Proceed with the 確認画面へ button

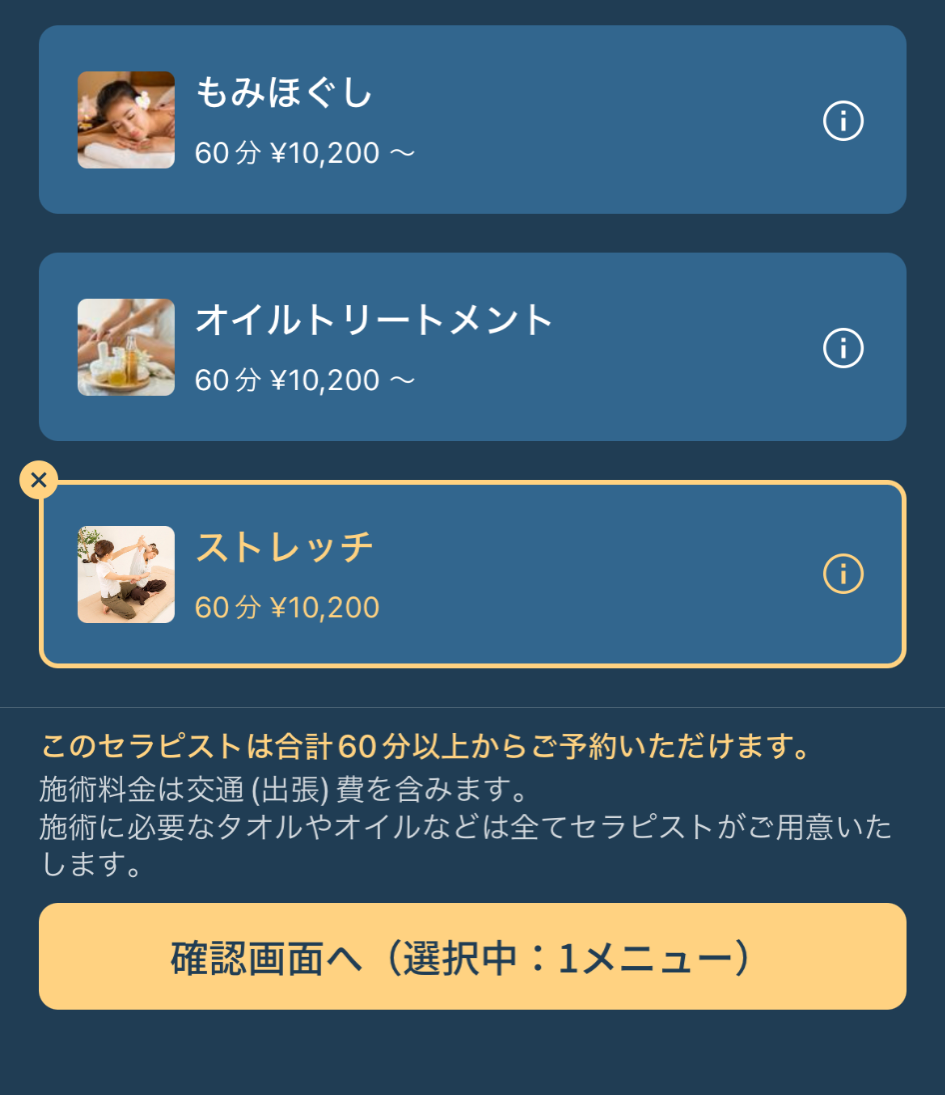coord(472,957)
